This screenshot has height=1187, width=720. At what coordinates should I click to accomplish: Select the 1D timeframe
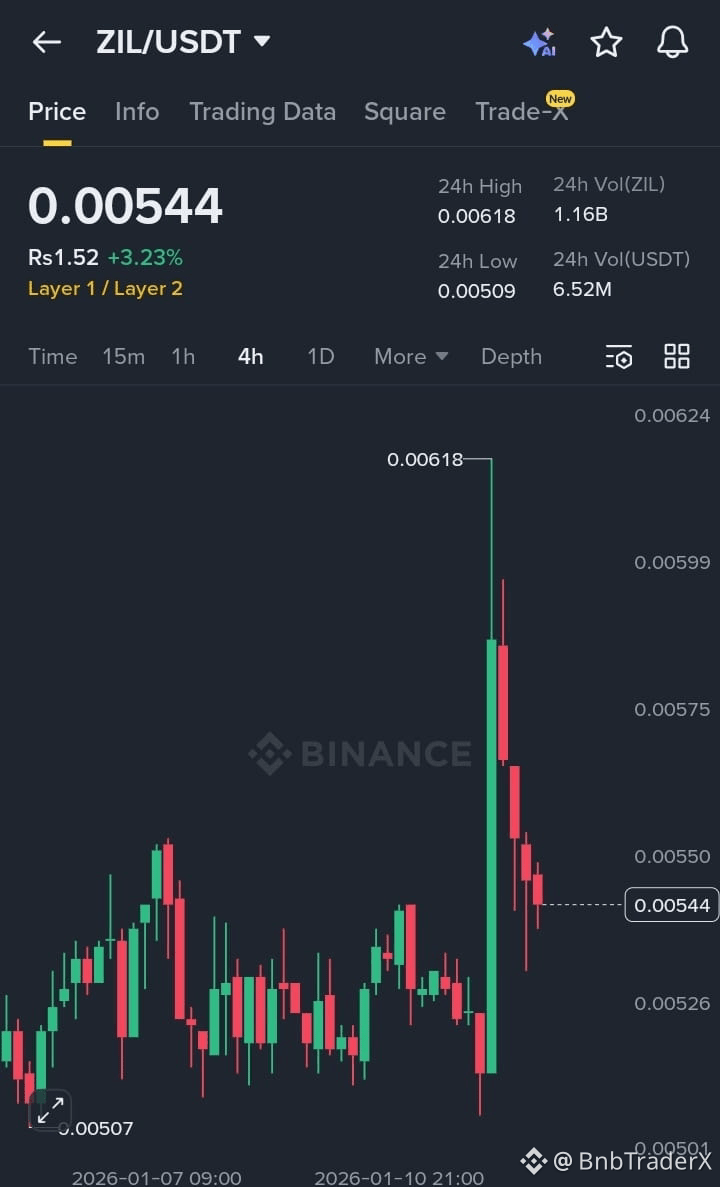(x=320, y=356)
